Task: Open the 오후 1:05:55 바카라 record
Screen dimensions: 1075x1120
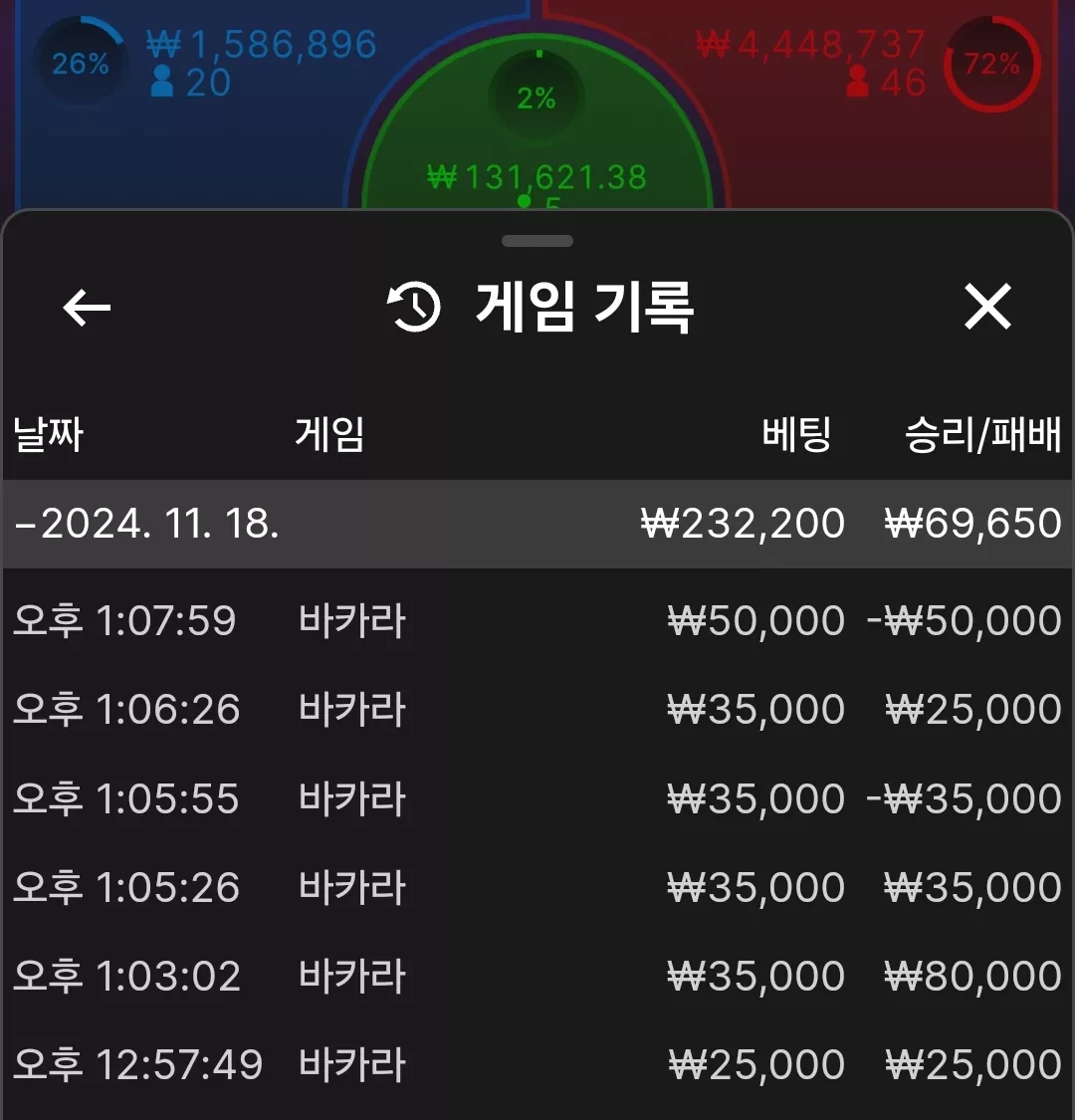Action: tap(537, 797)
